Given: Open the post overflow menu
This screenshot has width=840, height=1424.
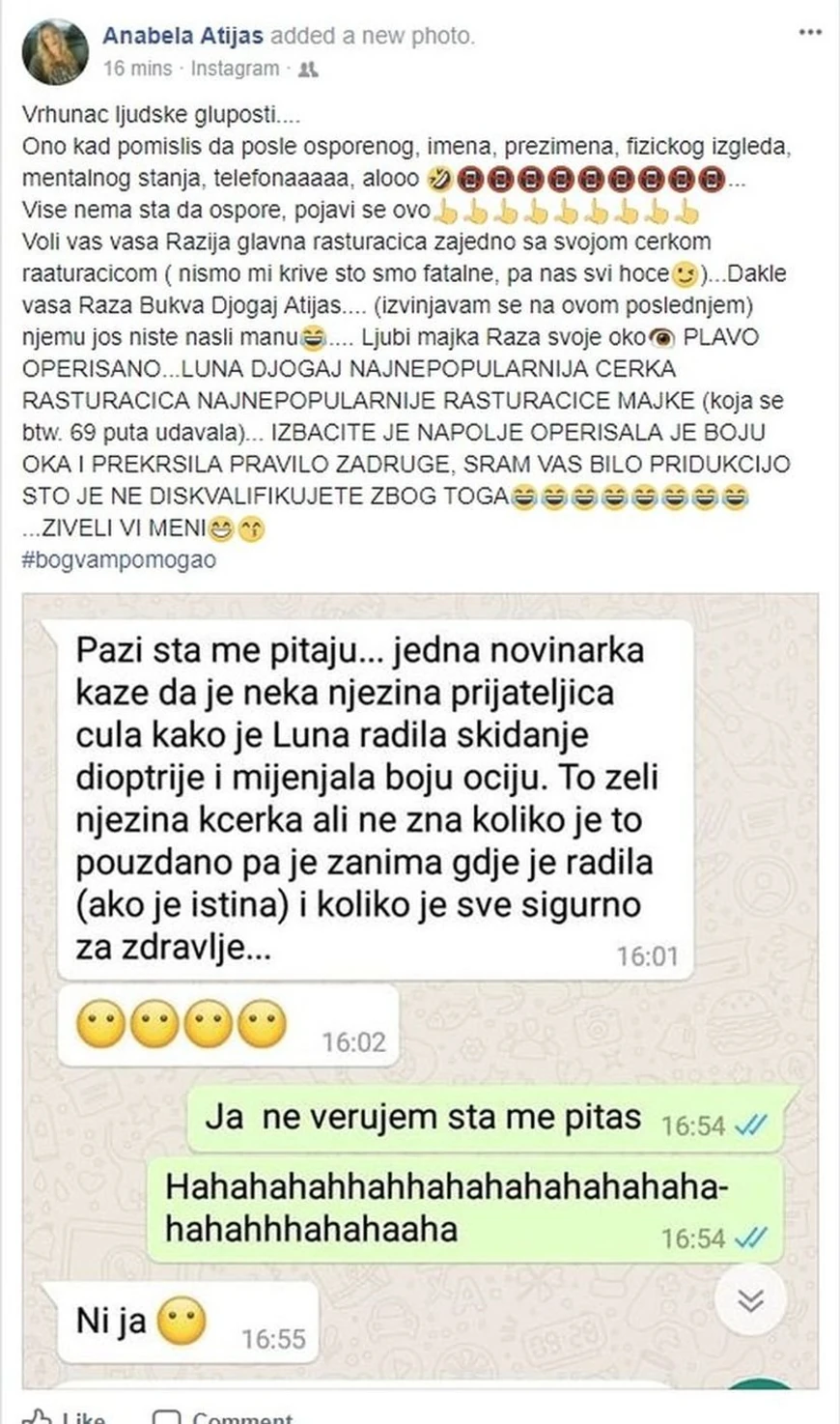Looking at the screenshot, I should point(810,33).
